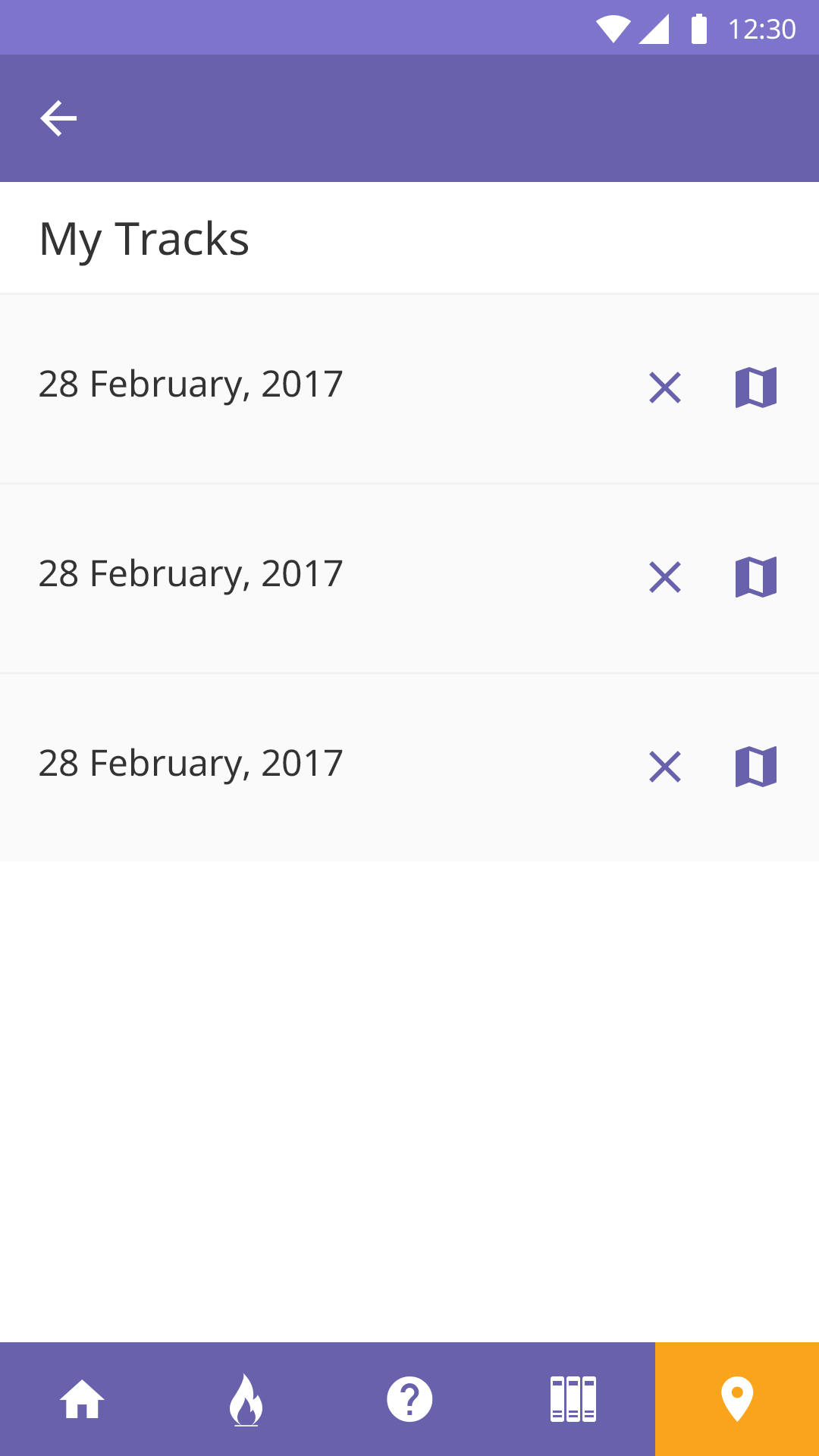819x1456 pixels.
Task: View the first track on the map
Action: [756, 388]
